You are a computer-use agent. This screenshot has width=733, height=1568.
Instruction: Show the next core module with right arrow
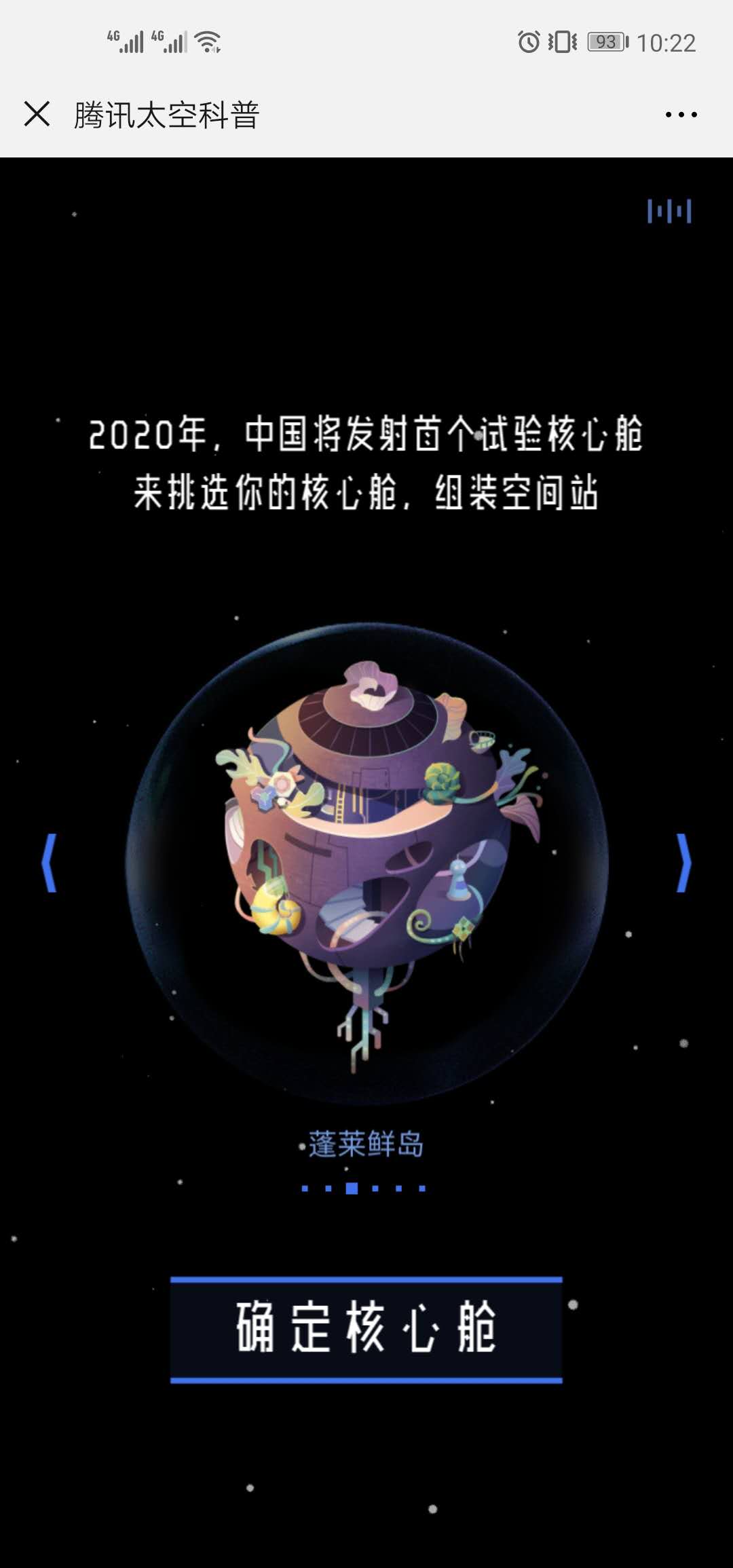coord(683,863)
